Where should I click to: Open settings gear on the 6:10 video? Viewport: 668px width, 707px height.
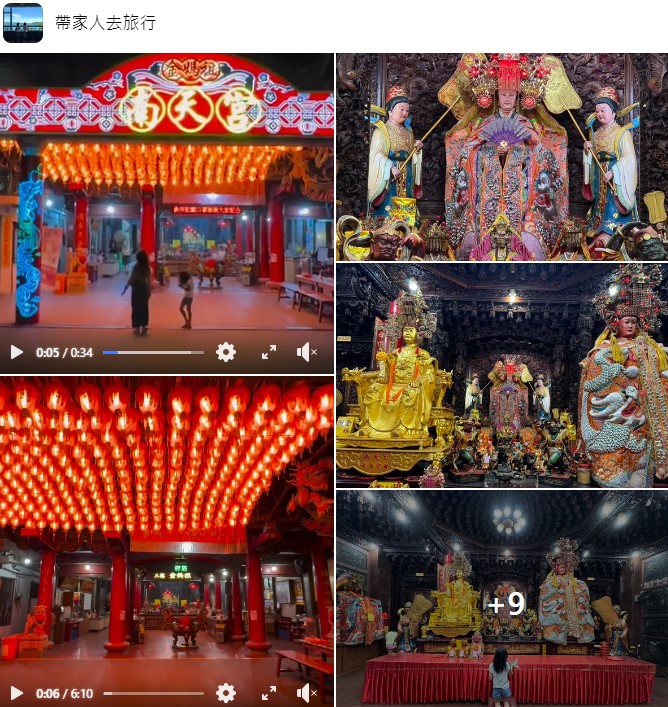pos(226,693)
